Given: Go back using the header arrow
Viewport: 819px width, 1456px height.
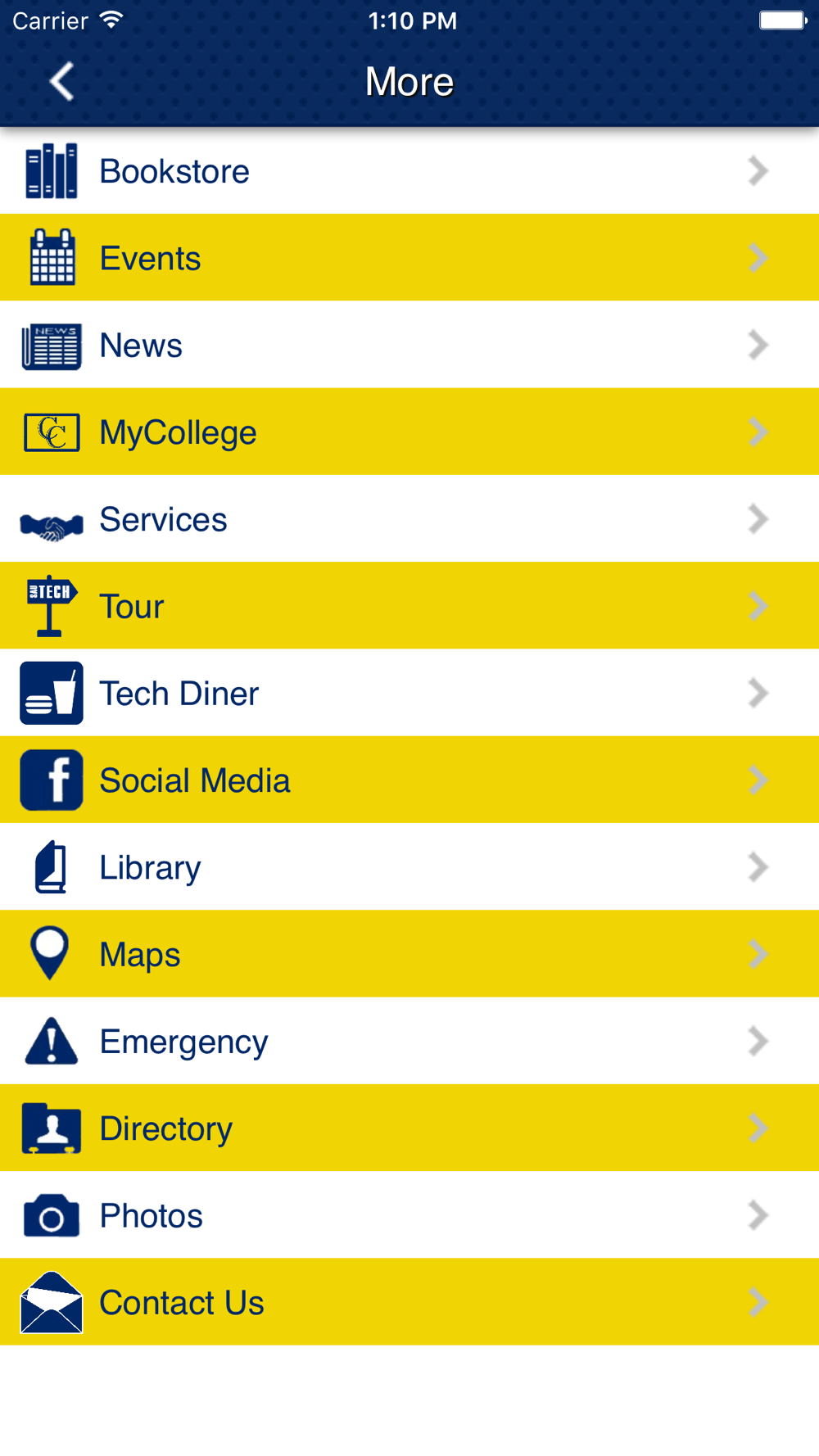Looking at the screenshot, I should (62, 82).
